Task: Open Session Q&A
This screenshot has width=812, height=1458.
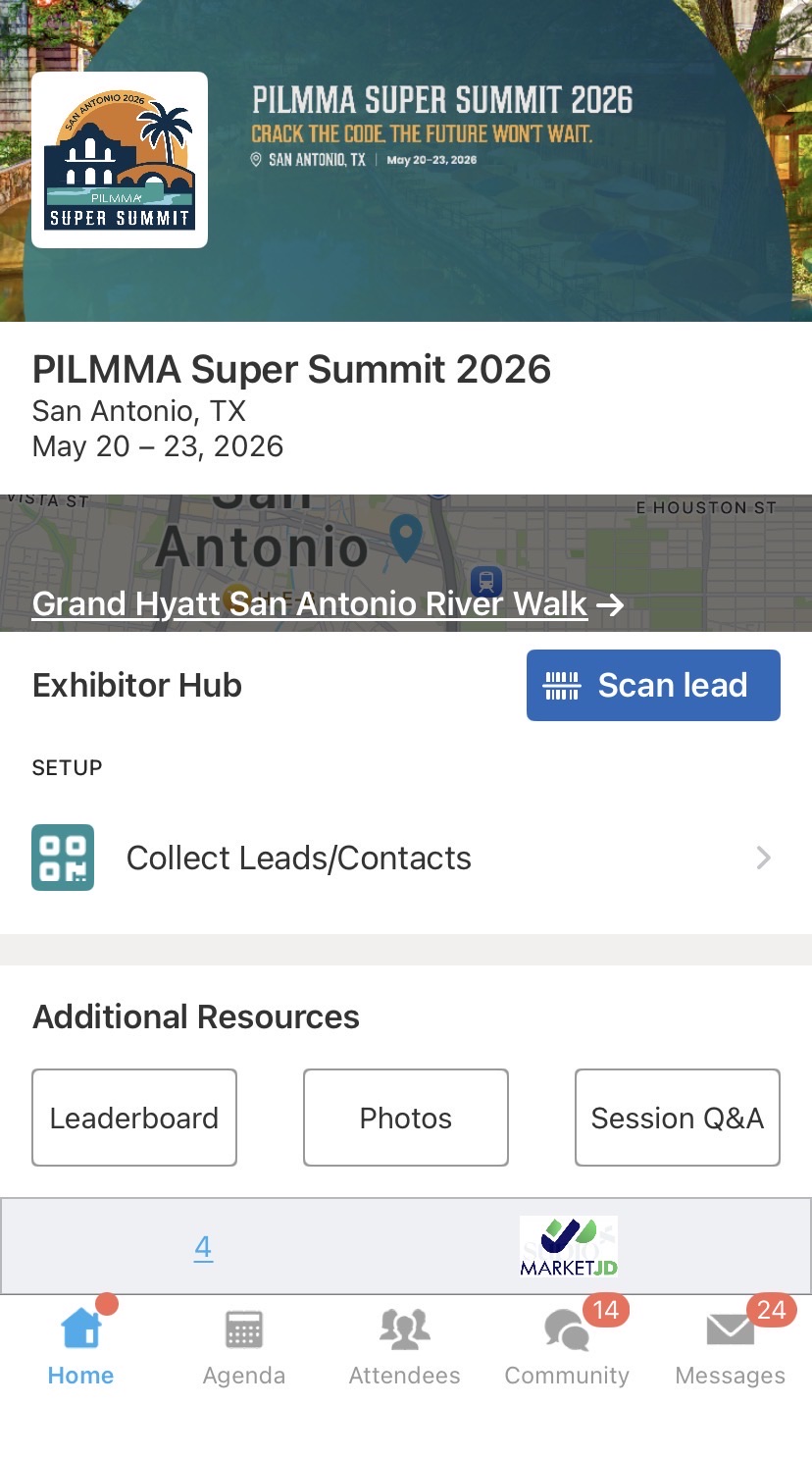Action: [x=677, y=1118]
